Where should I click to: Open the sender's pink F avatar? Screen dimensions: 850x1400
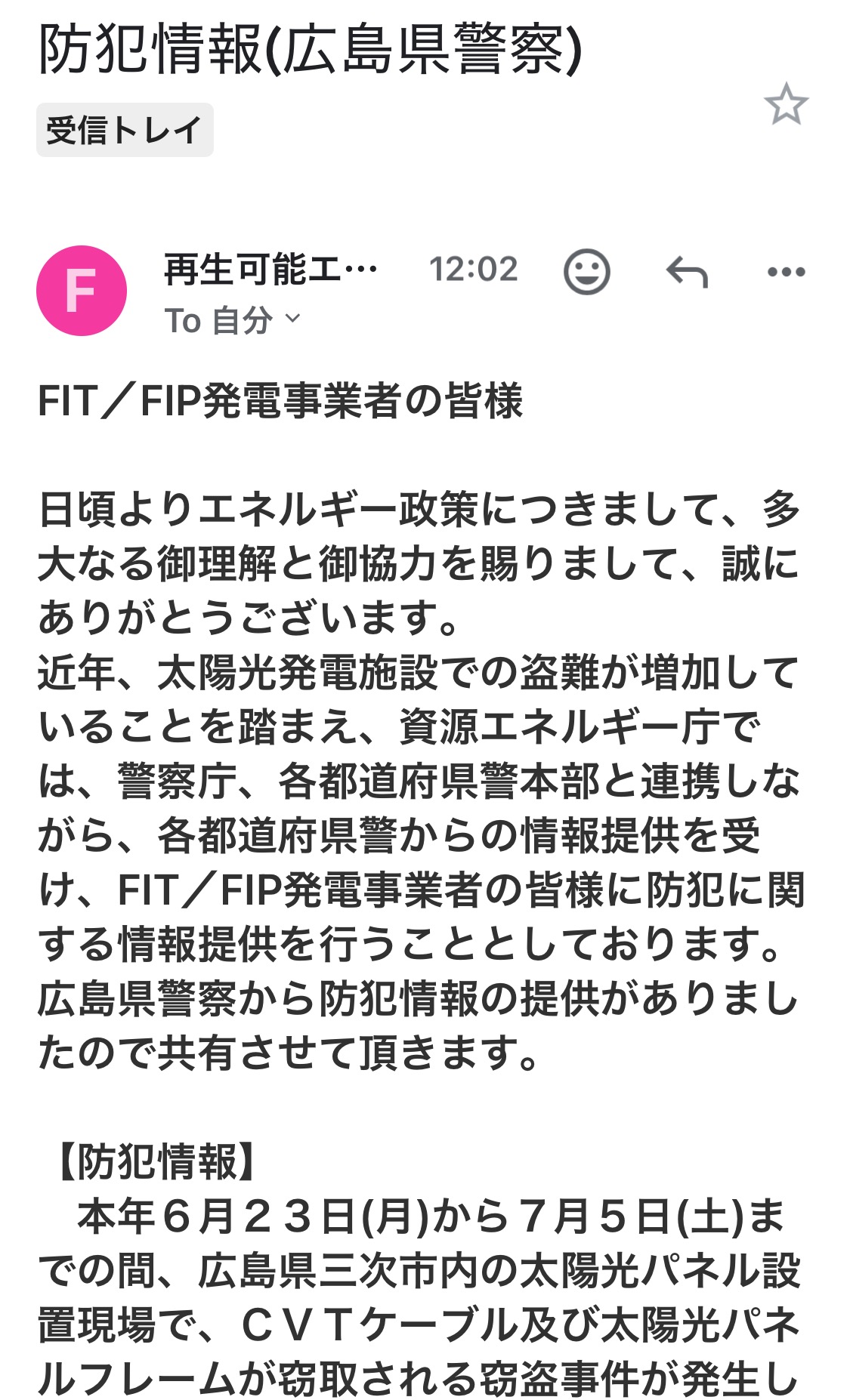click(81, 290)
